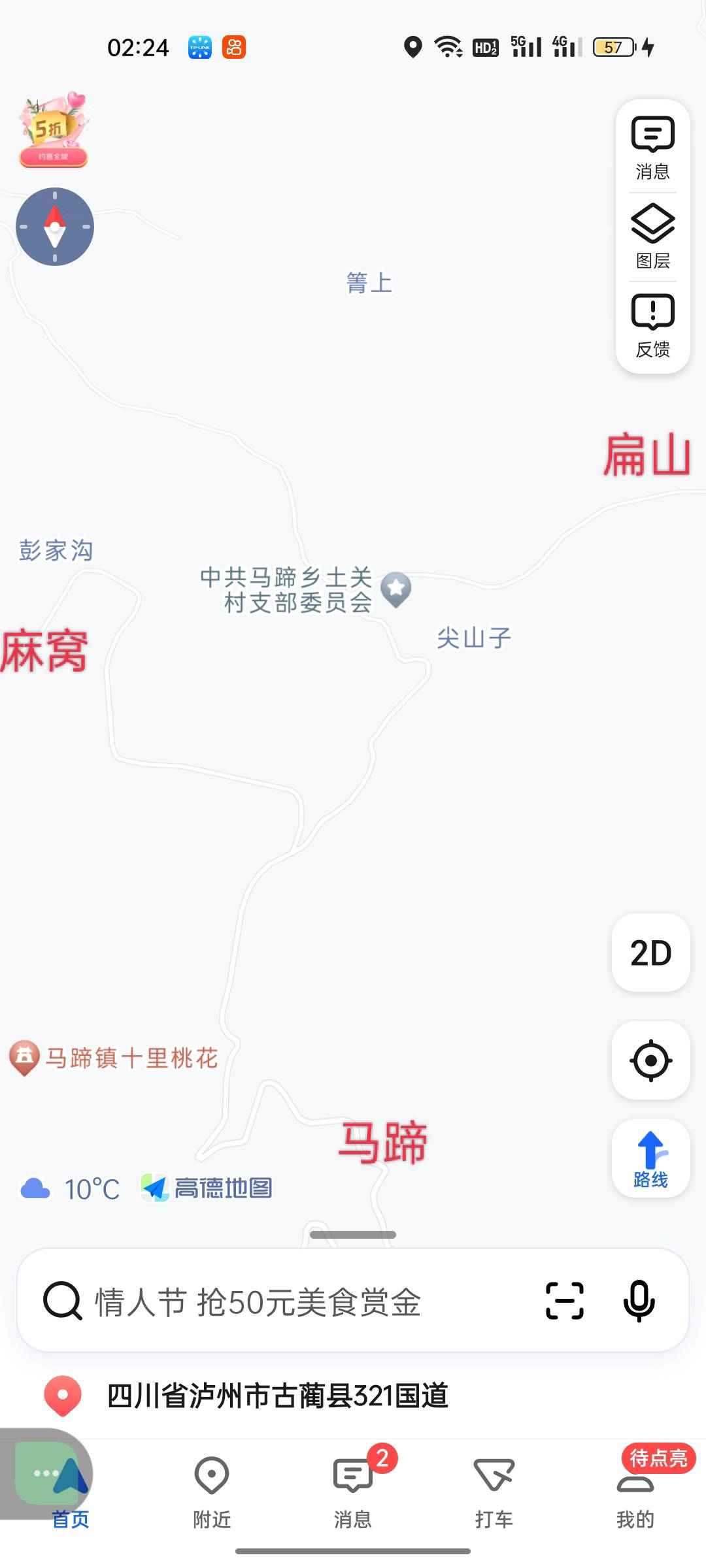This screenshot has height=1568, width=706.
Task: Switch map view using the 2D button
Action: pos(650,953)
